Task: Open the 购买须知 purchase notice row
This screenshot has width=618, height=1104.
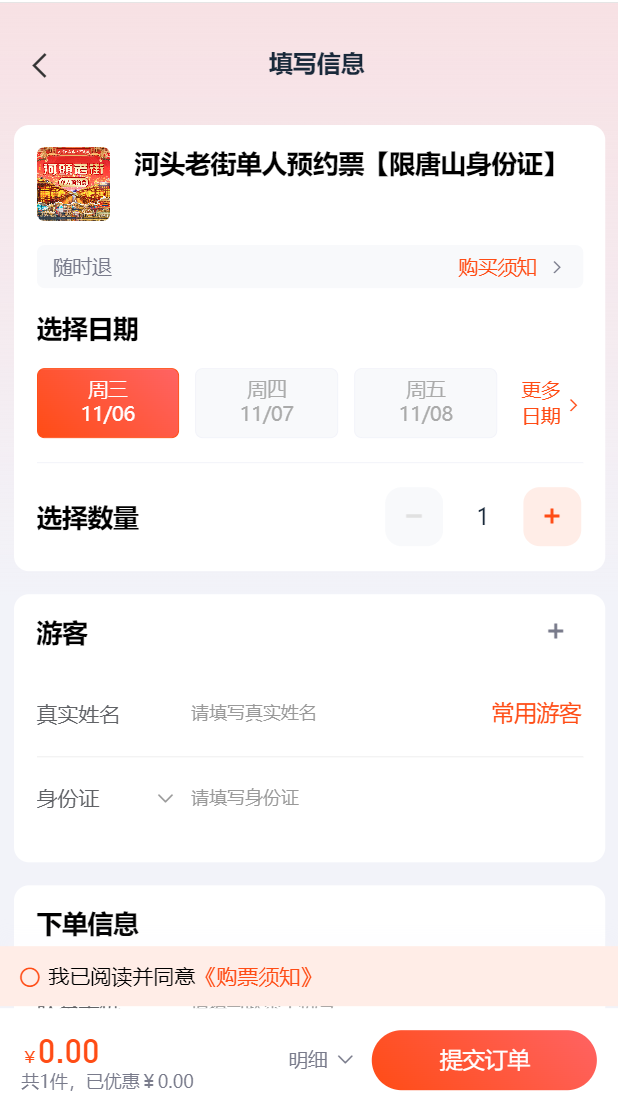Action: click(x=508, y=267)
